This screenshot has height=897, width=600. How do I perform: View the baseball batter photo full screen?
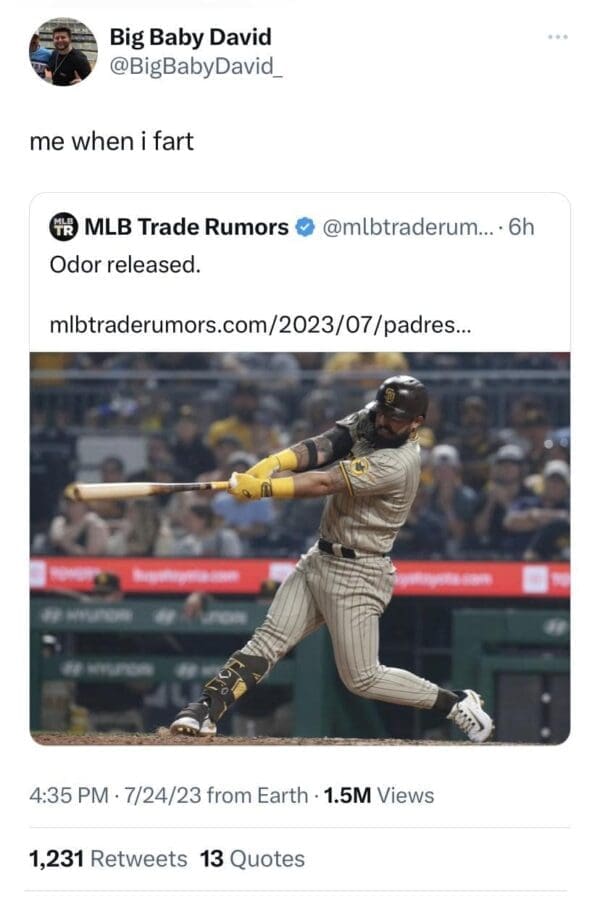tap(300, 548)
